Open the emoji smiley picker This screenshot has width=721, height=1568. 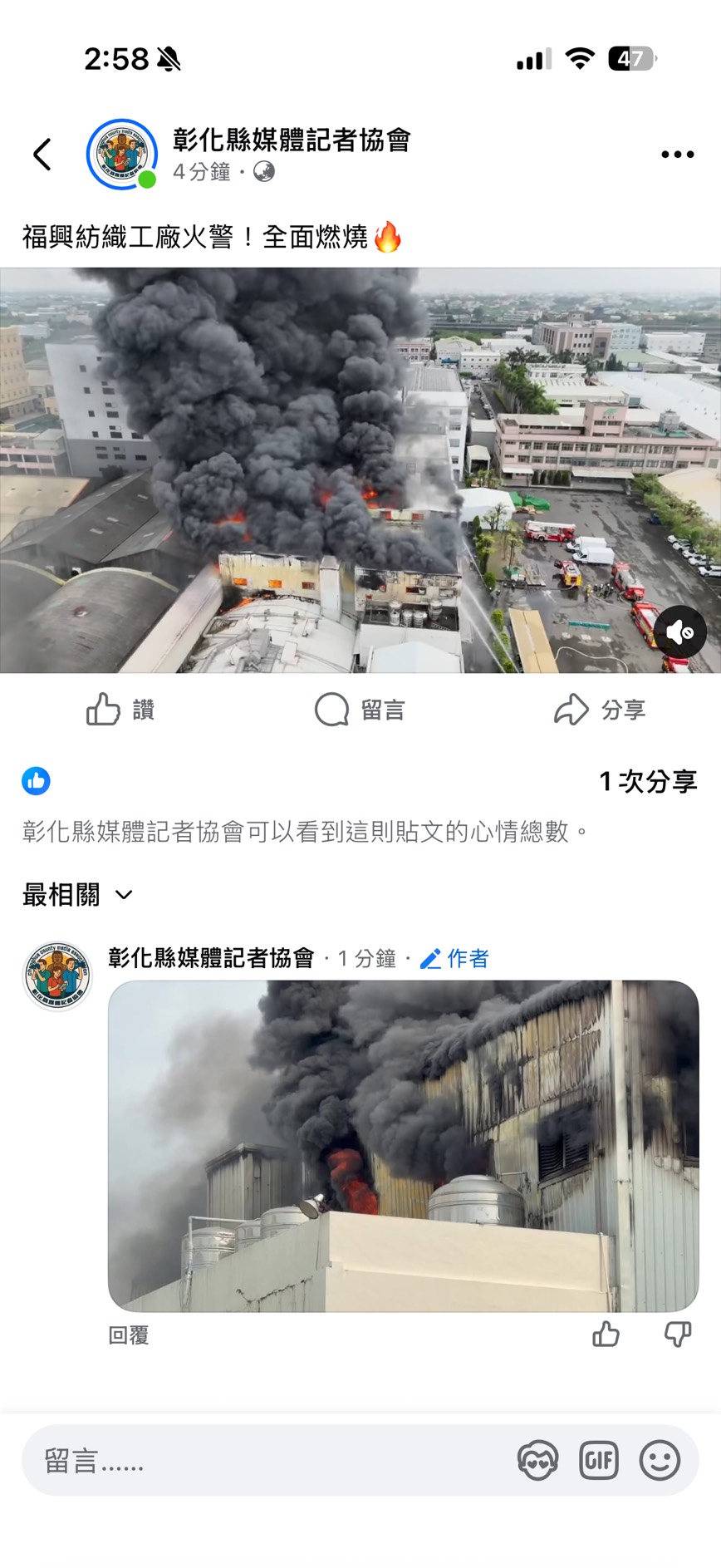660,1460
